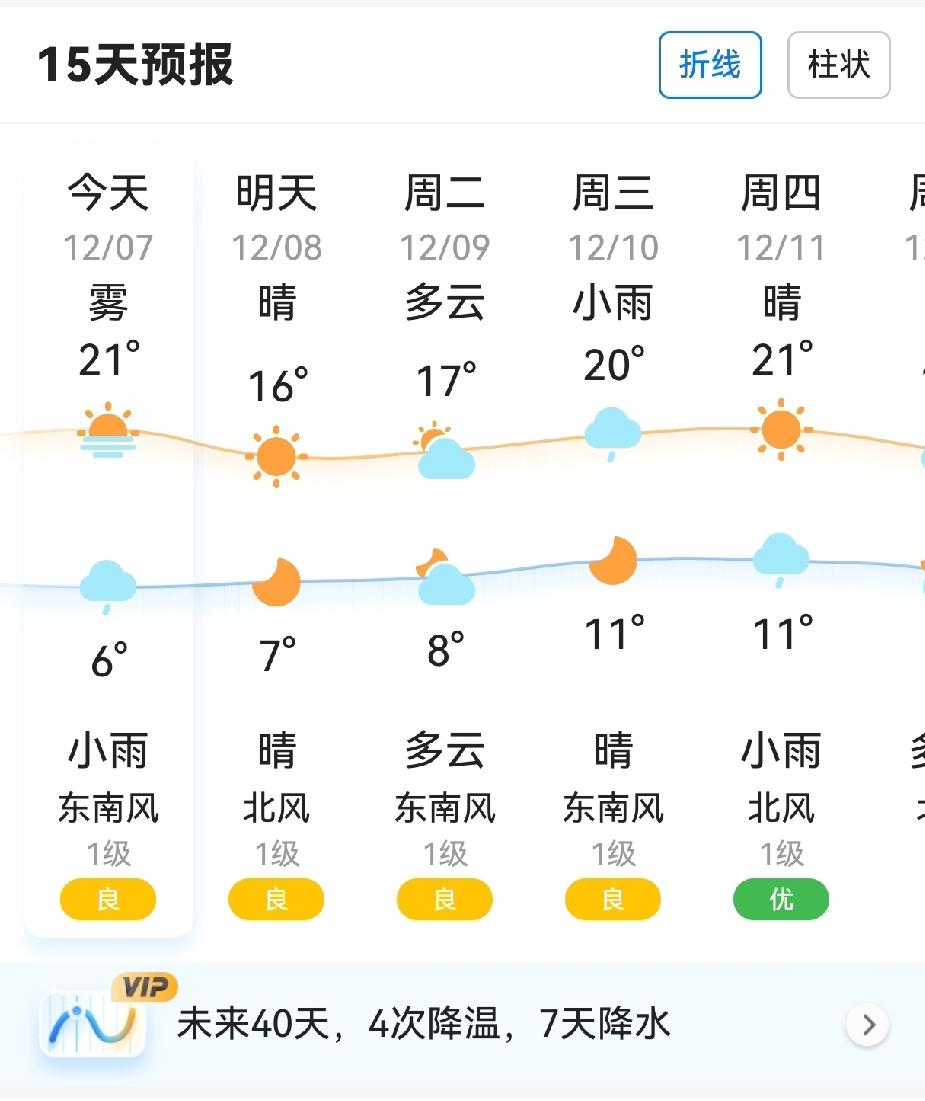Select the 今天 forecast tab

106,194
